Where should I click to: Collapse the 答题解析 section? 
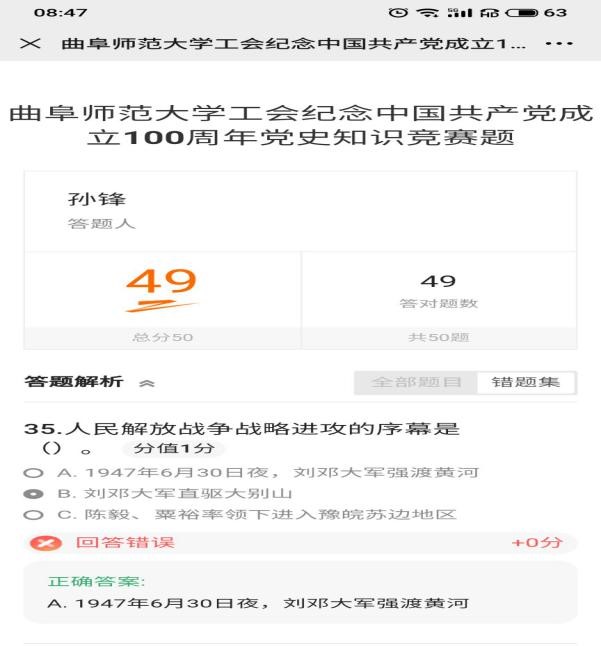point(146,383)
